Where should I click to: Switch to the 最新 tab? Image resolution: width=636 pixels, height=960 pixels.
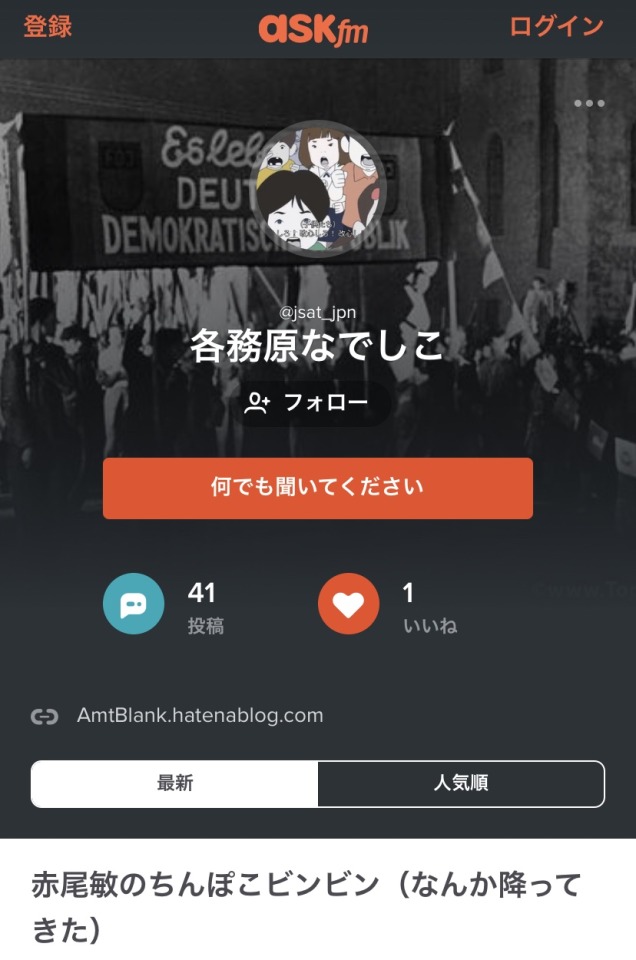pyautogui.click(x=175, y=784)
